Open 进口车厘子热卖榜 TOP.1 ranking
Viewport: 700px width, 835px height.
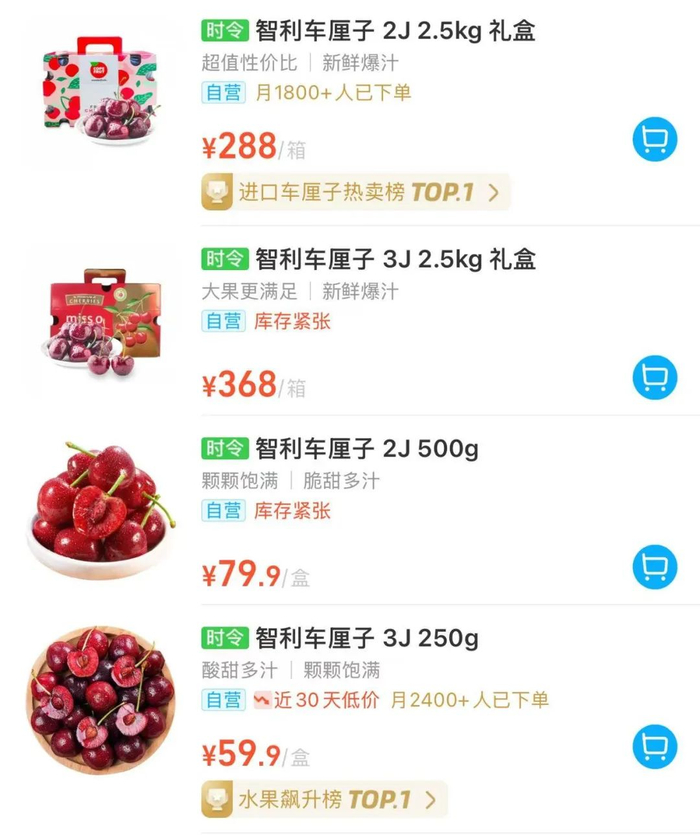[x=355, y=192]
